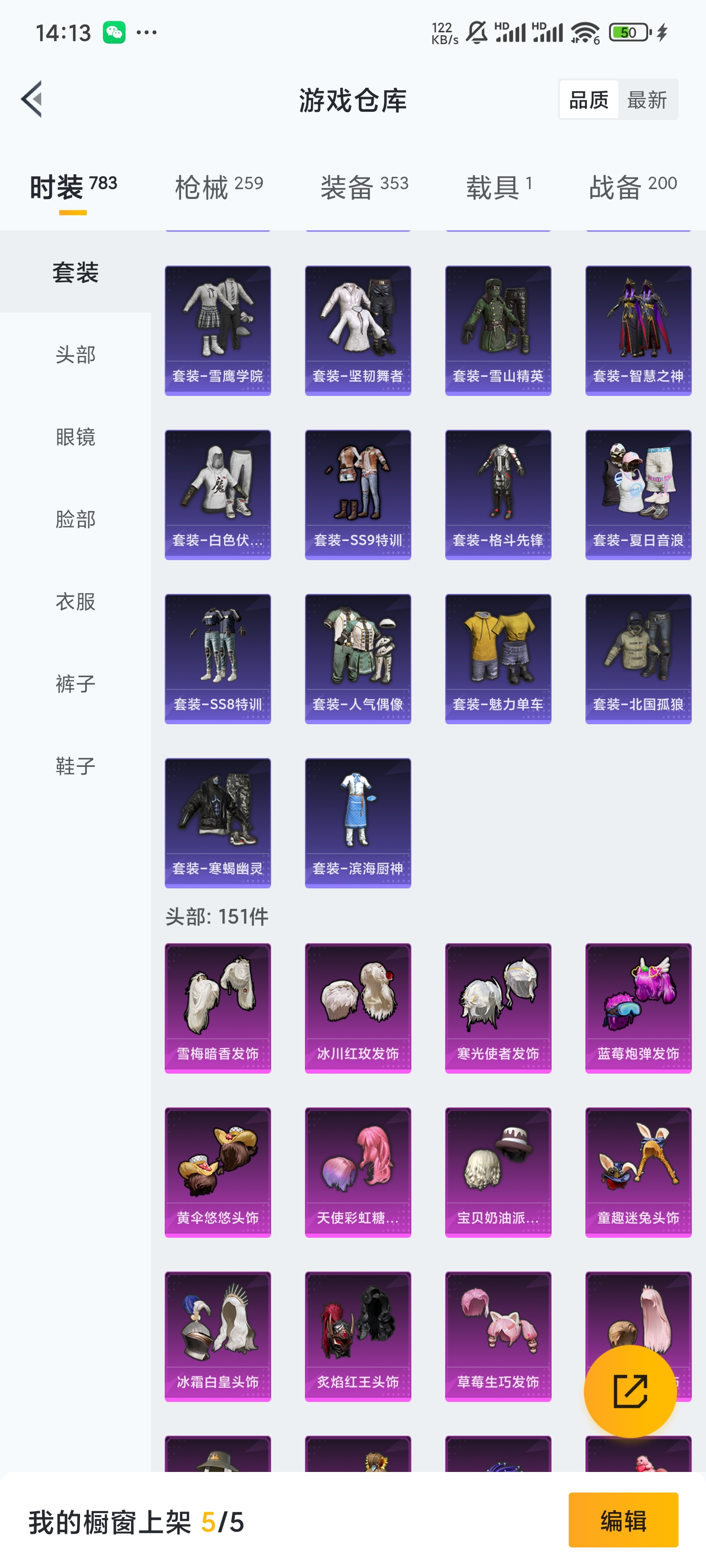Image resolution: width=706 pixels, height=1568 pixels.
Task: Select 眼镜 category in sidebar
Action: pos(76,437)
